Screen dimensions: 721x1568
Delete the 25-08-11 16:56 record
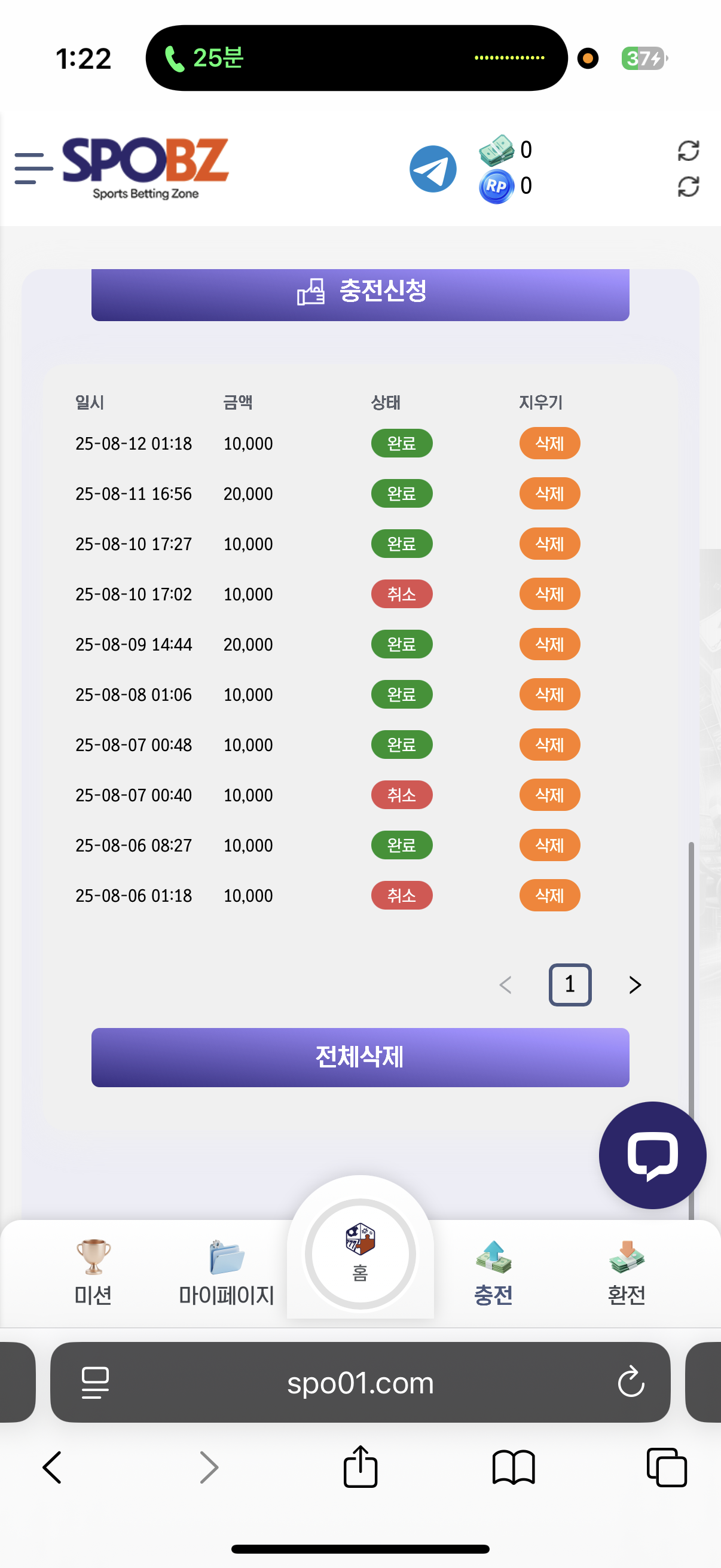point(549,493)
